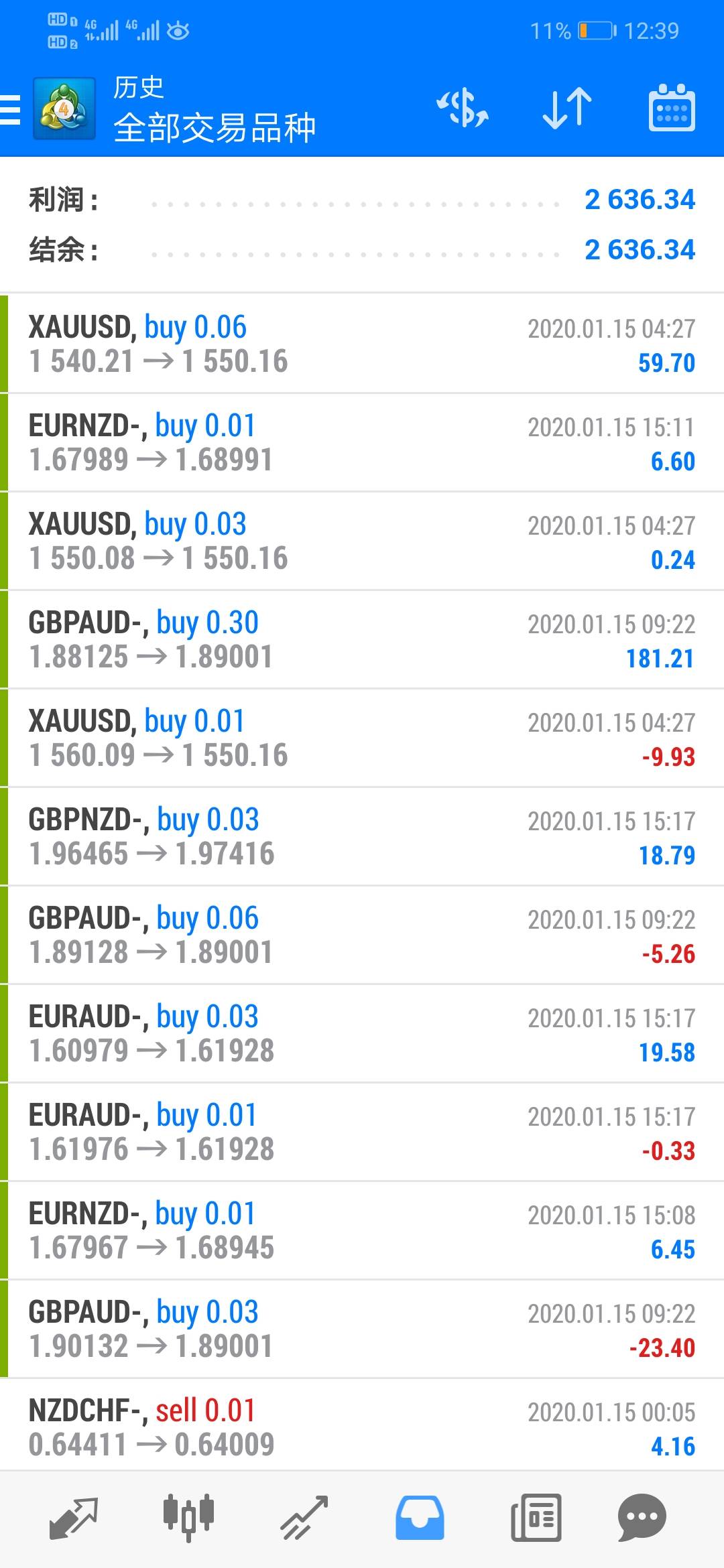Switch to the Quotes tab

73,1518
